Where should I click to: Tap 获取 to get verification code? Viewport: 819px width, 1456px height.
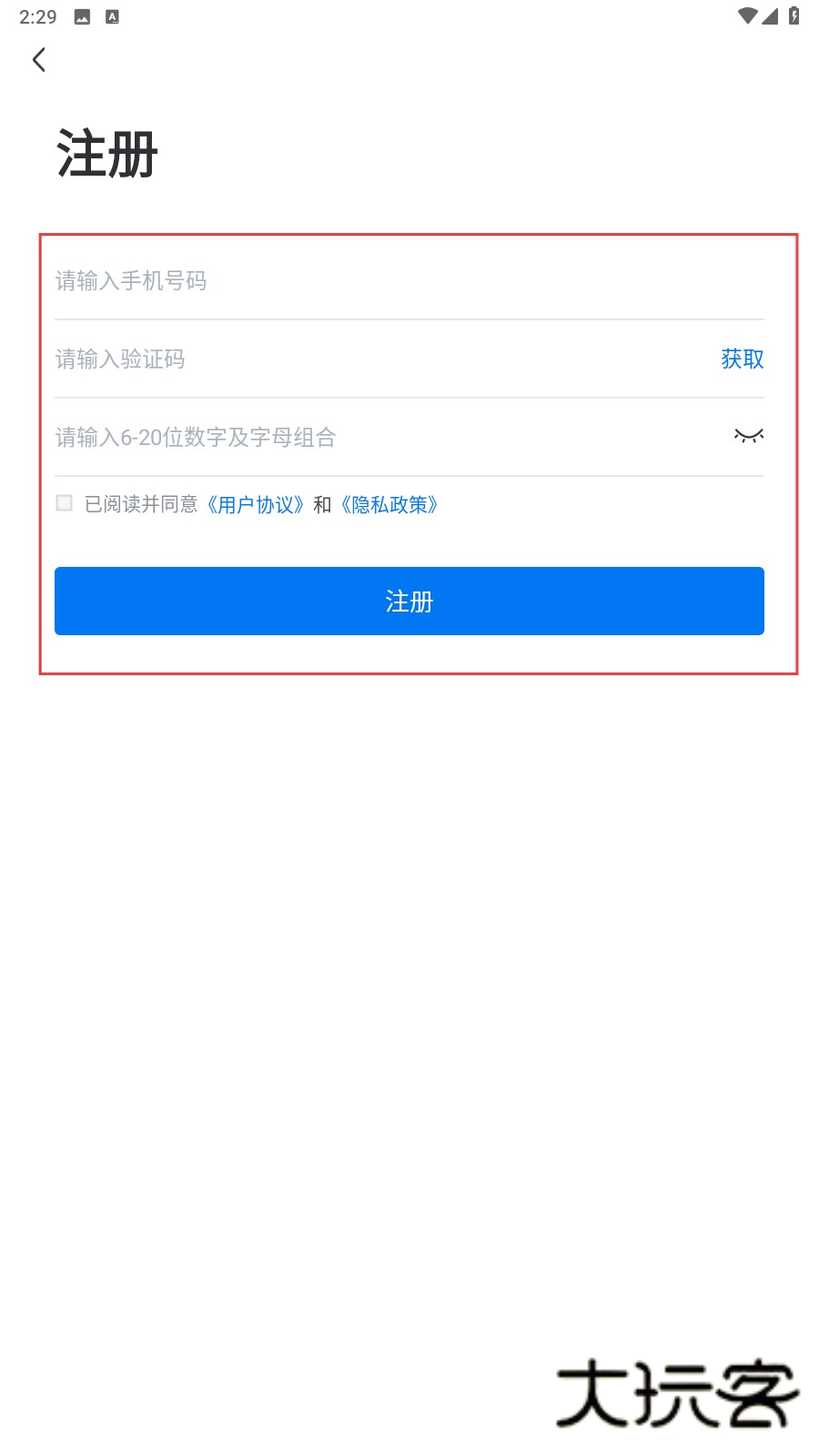click(x=742, y=359)
